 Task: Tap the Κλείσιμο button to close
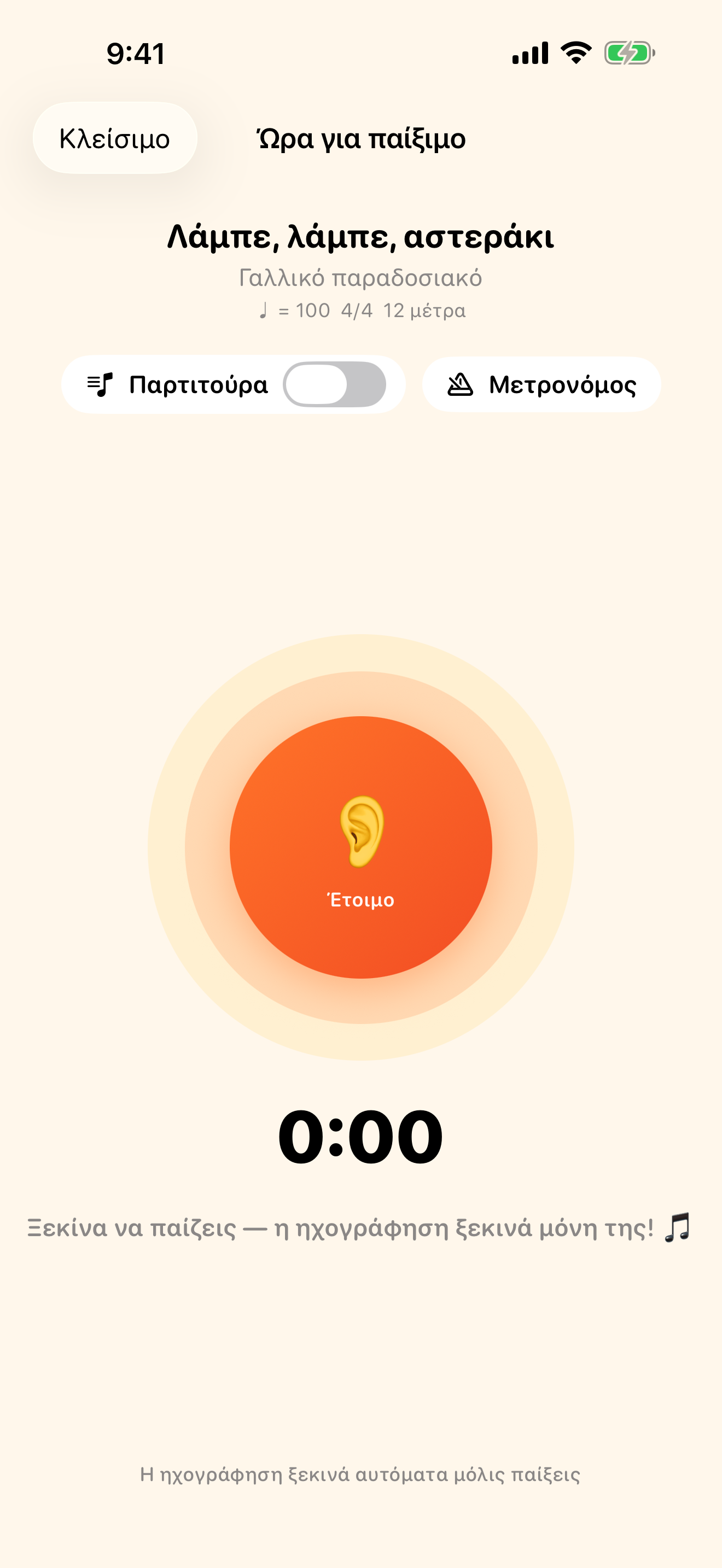click(x=115, y=138)
